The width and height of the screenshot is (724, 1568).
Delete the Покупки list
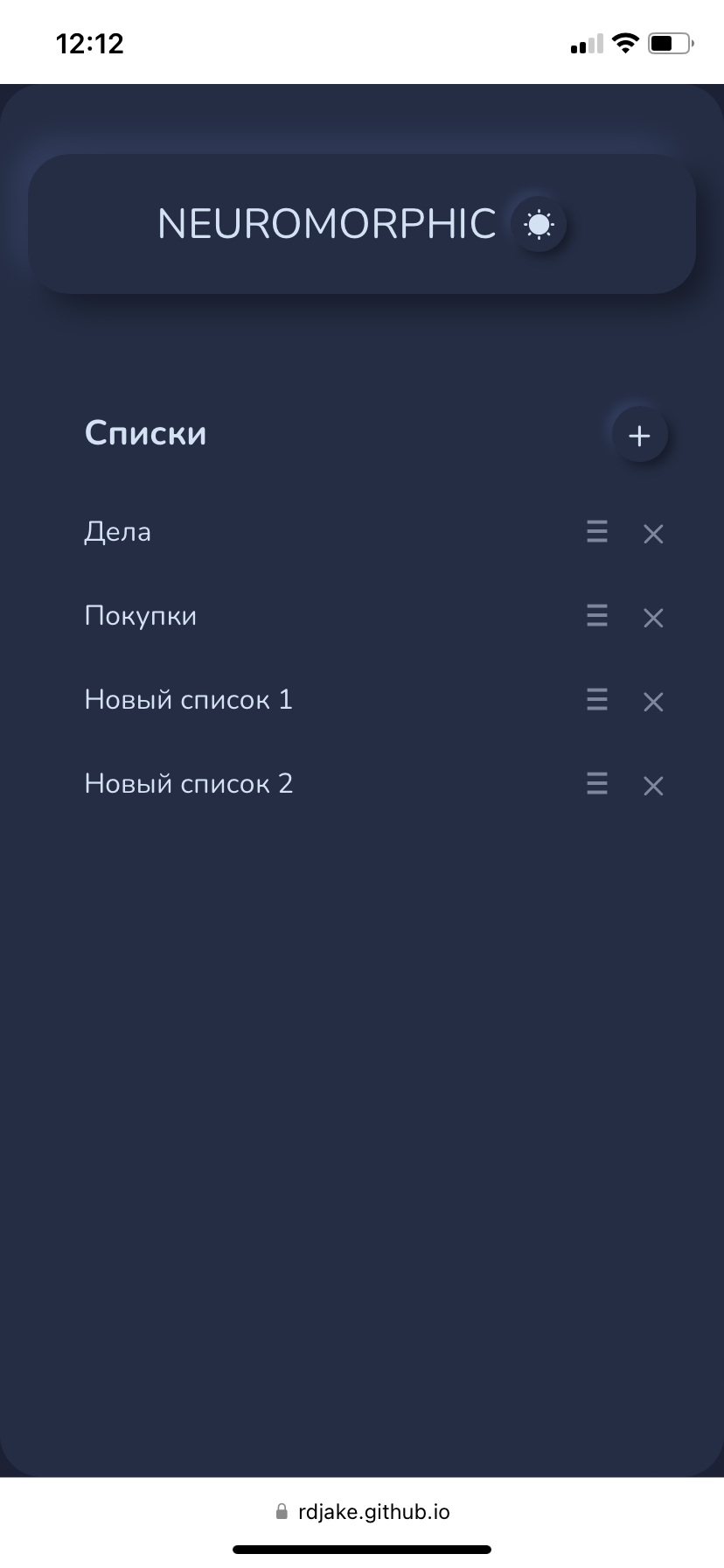pos(653,618)
